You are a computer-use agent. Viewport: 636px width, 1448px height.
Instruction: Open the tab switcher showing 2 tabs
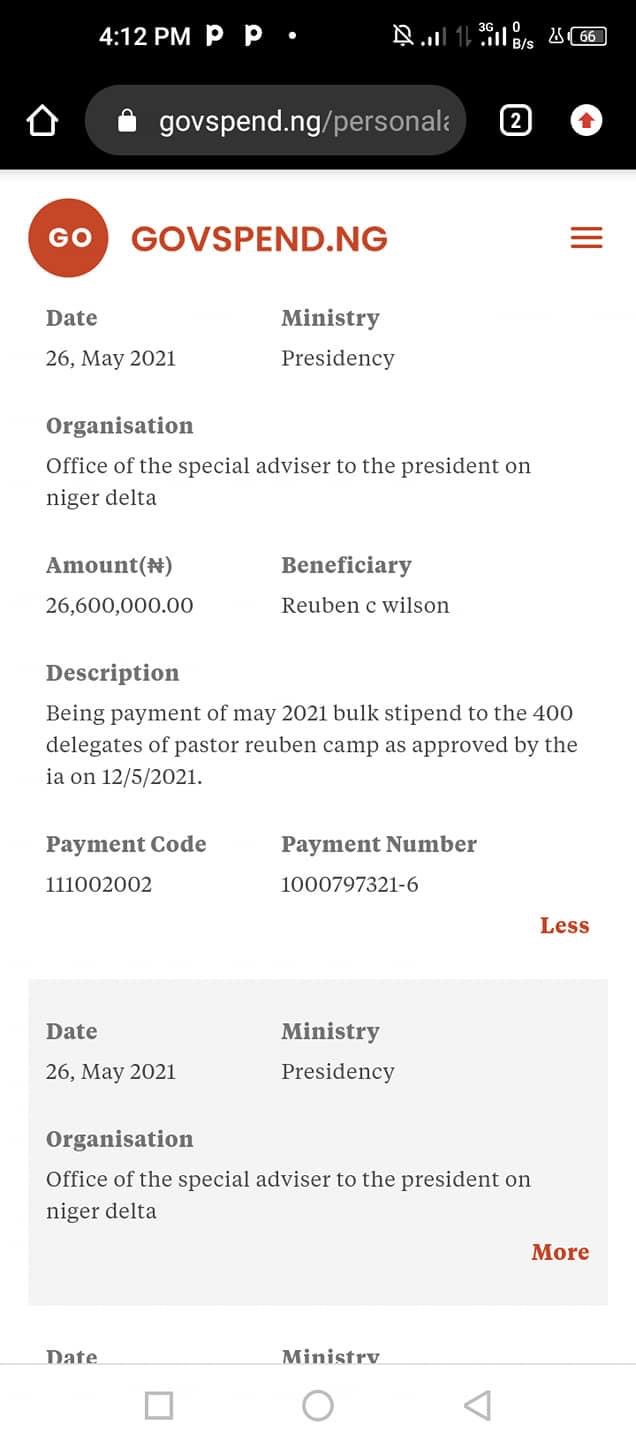coord(515,121)
